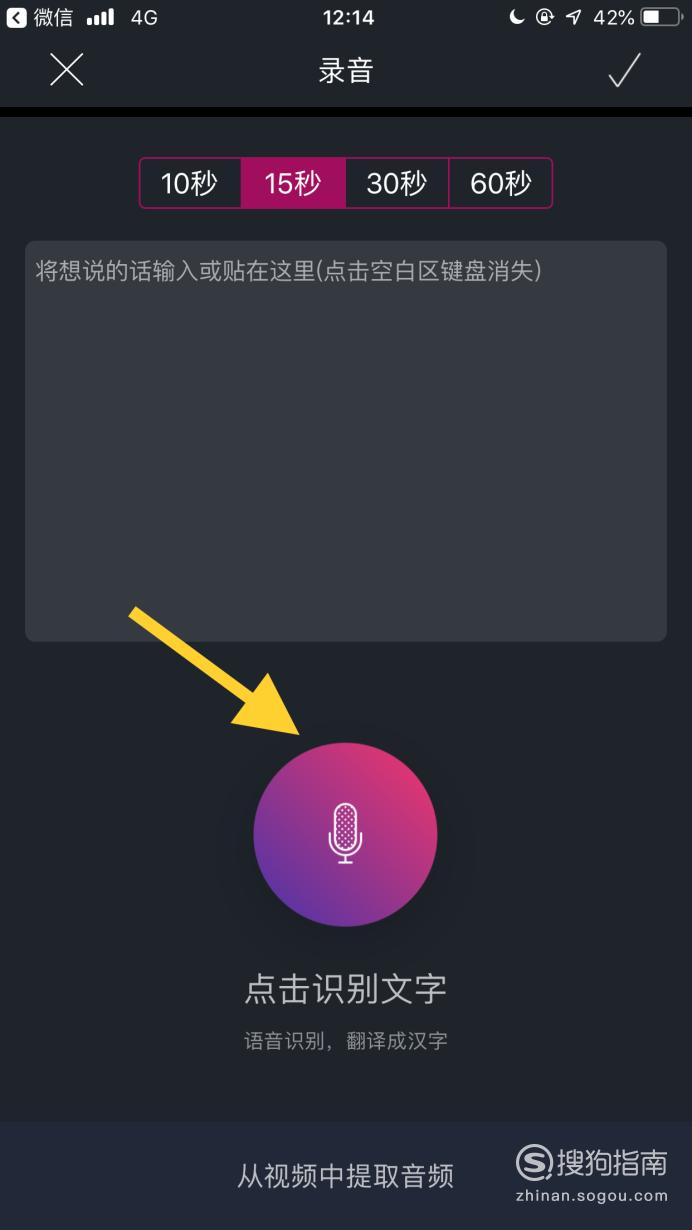This screenshot has width=692, height=1230.
Task: Confirm recording with the checkmark
Action: 624,70
